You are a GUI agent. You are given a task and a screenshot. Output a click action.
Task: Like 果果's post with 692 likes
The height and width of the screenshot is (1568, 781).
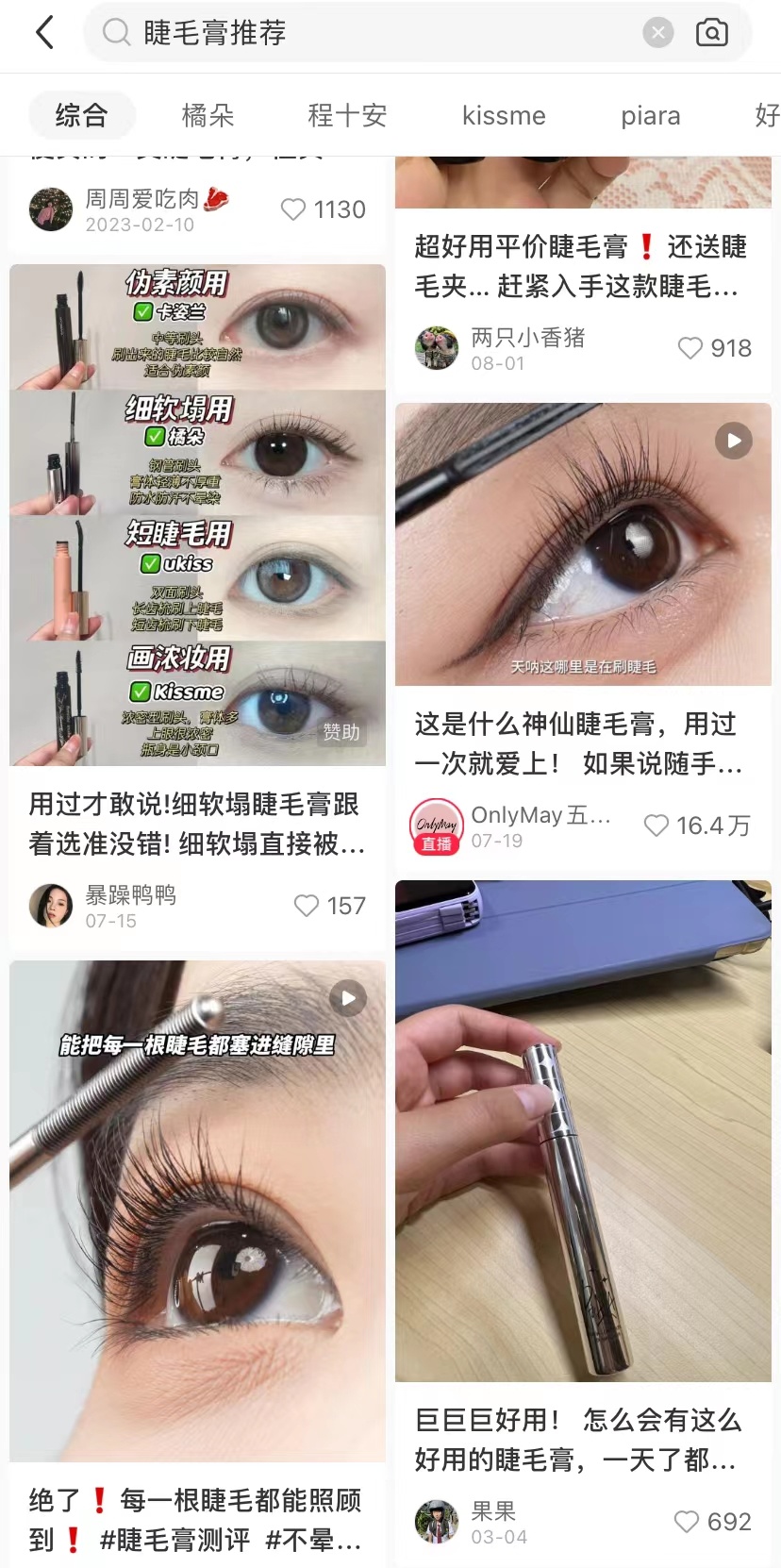pos(687,1522)
